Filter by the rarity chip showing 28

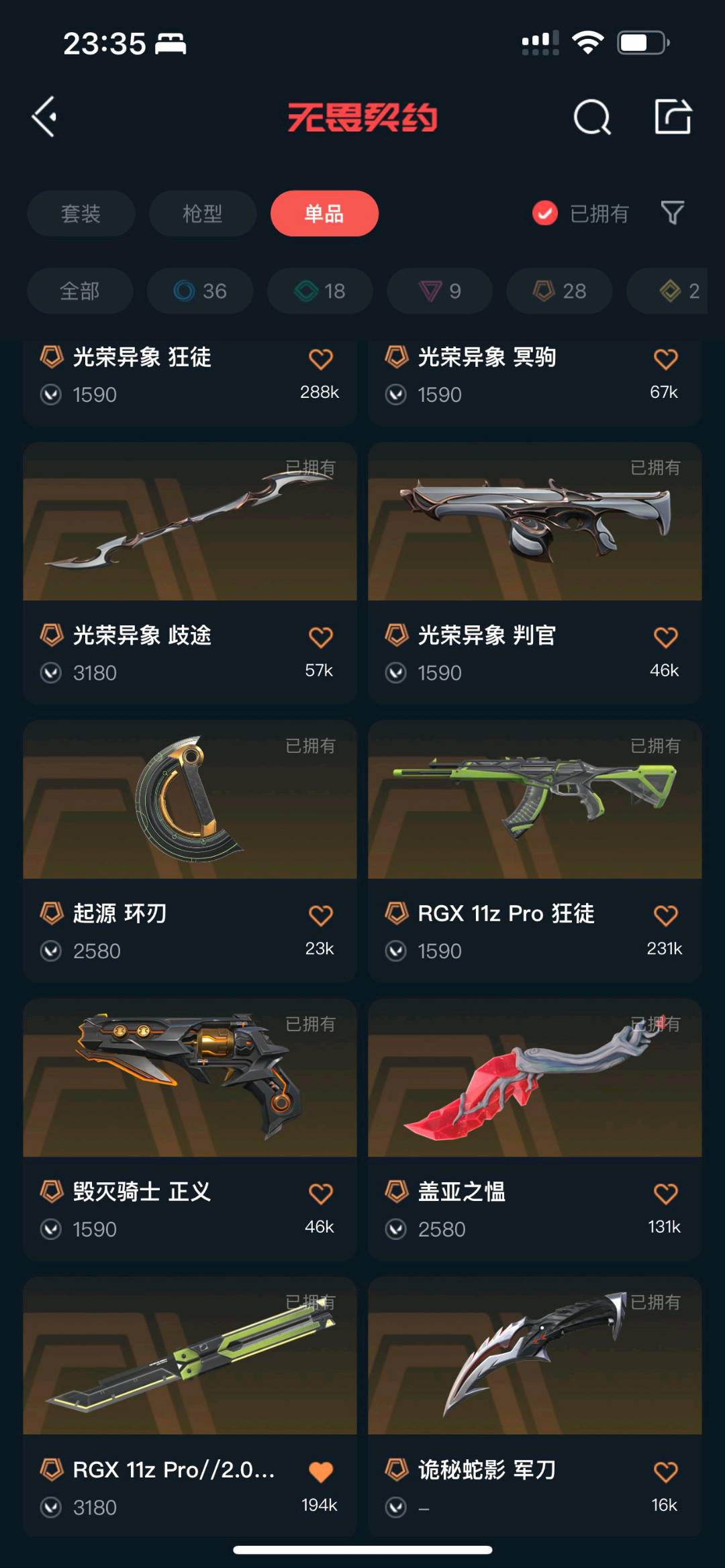pos(559,291)
